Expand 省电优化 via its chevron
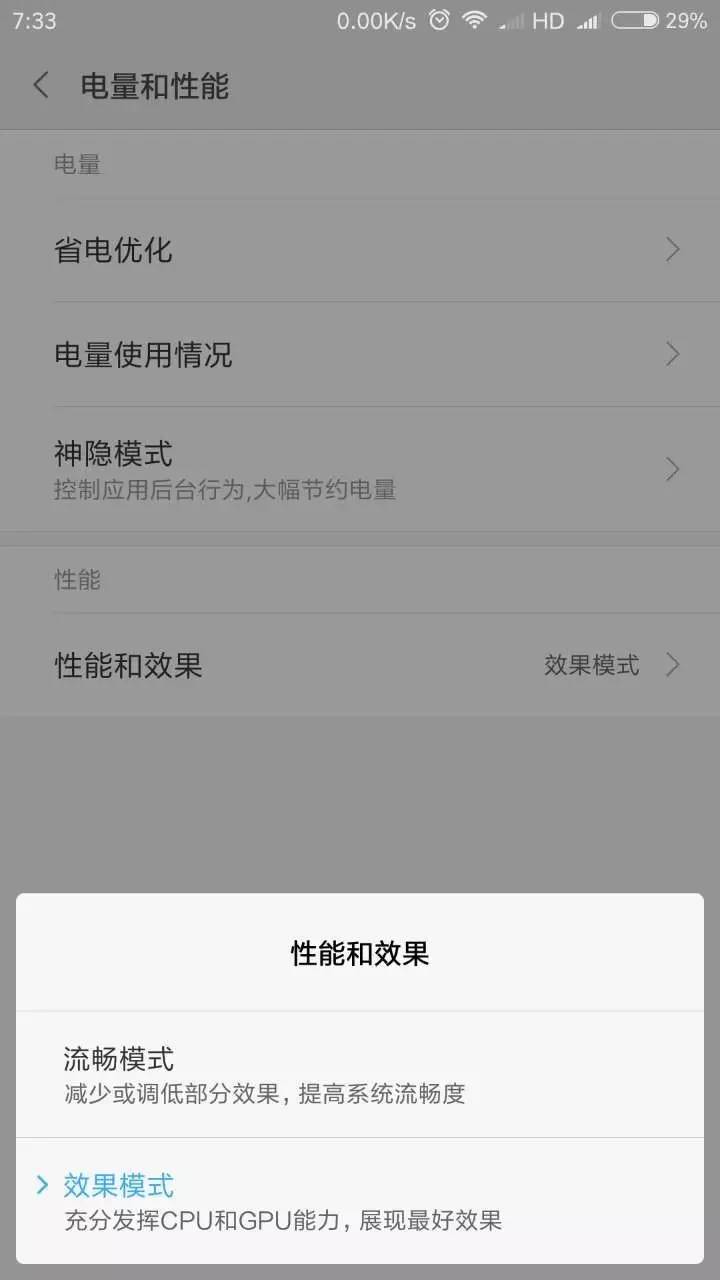Image resolution: width=720 pixels, height=1280 pixels. [x=672, y=250]
